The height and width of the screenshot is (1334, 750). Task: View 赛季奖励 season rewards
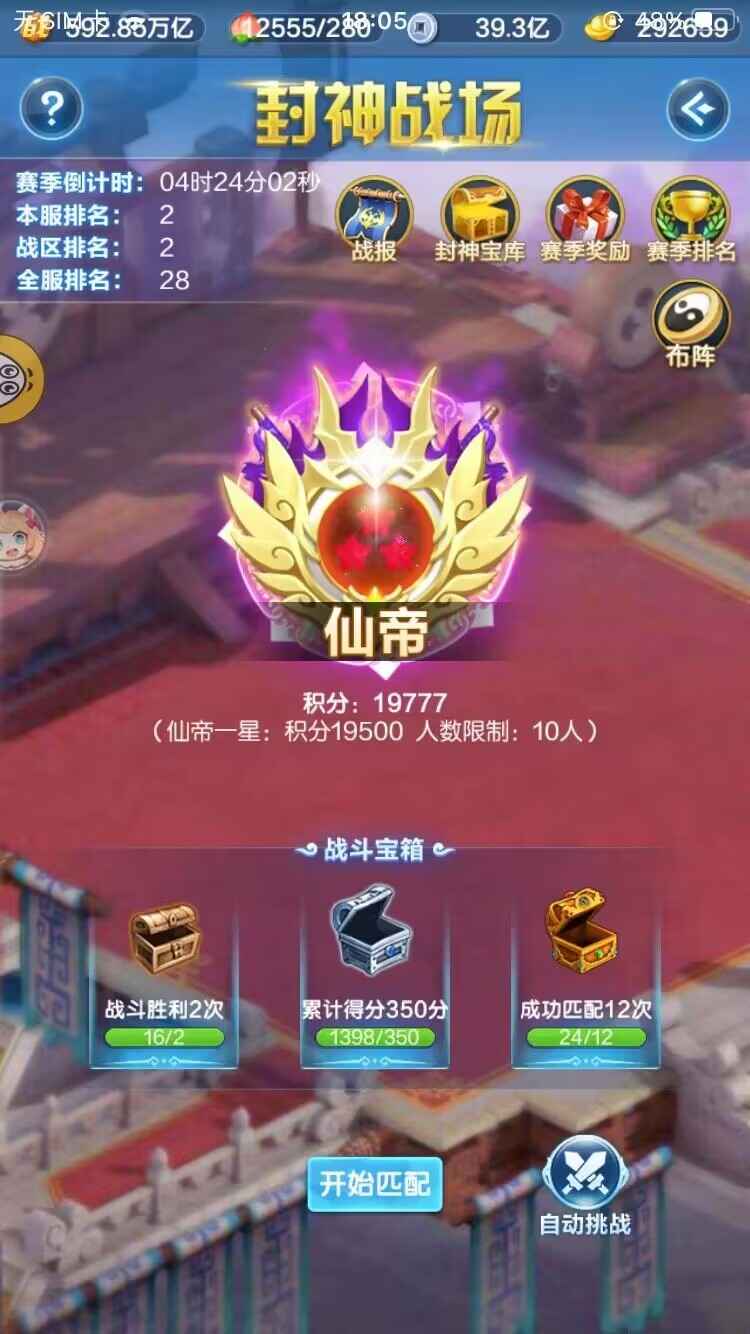585,218
